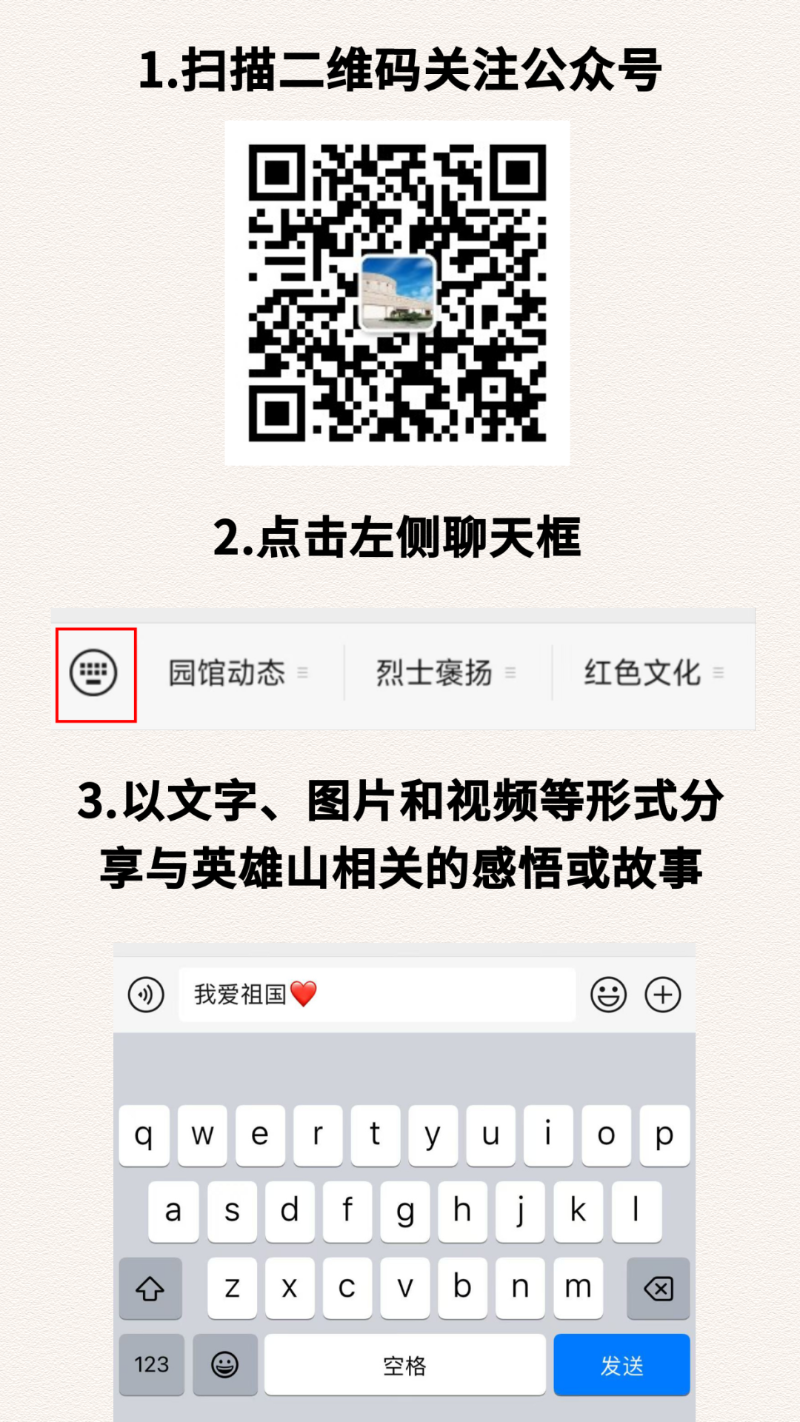The width and height of the screenshot is (800, 1422).
Task: Toggle voice input with the speaker icon
Action: 144,994
